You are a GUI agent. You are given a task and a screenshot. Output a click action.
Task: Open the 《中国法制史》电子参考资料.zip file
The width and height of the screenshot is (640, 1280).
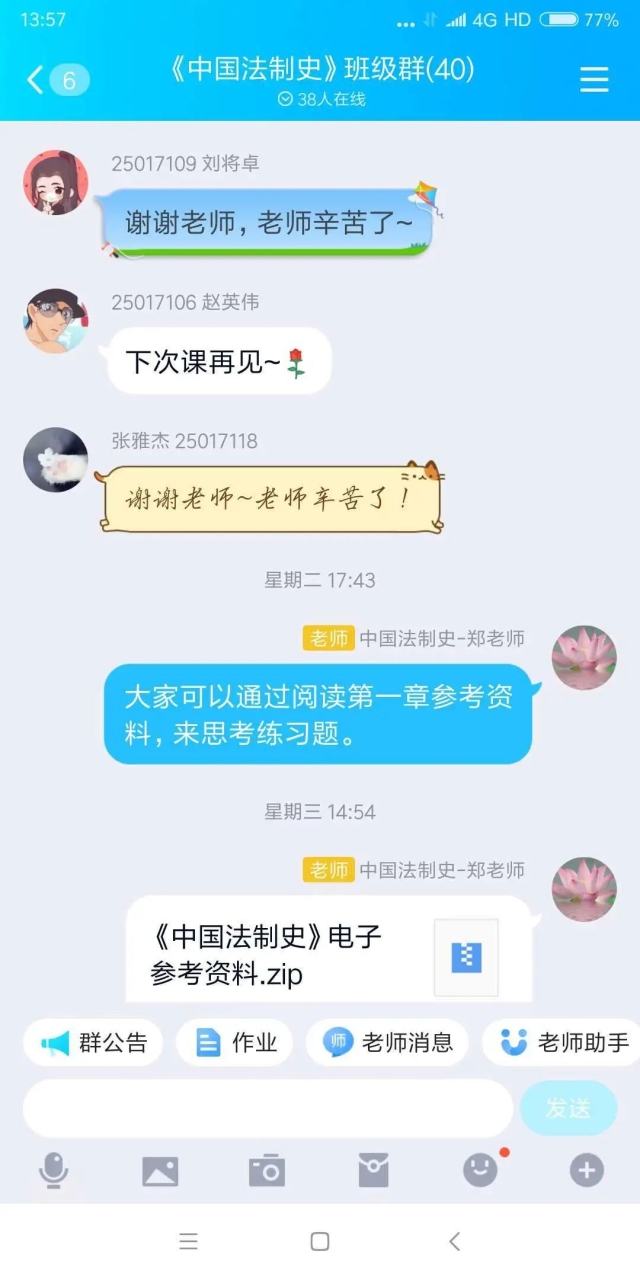click(x=328, y=956)
